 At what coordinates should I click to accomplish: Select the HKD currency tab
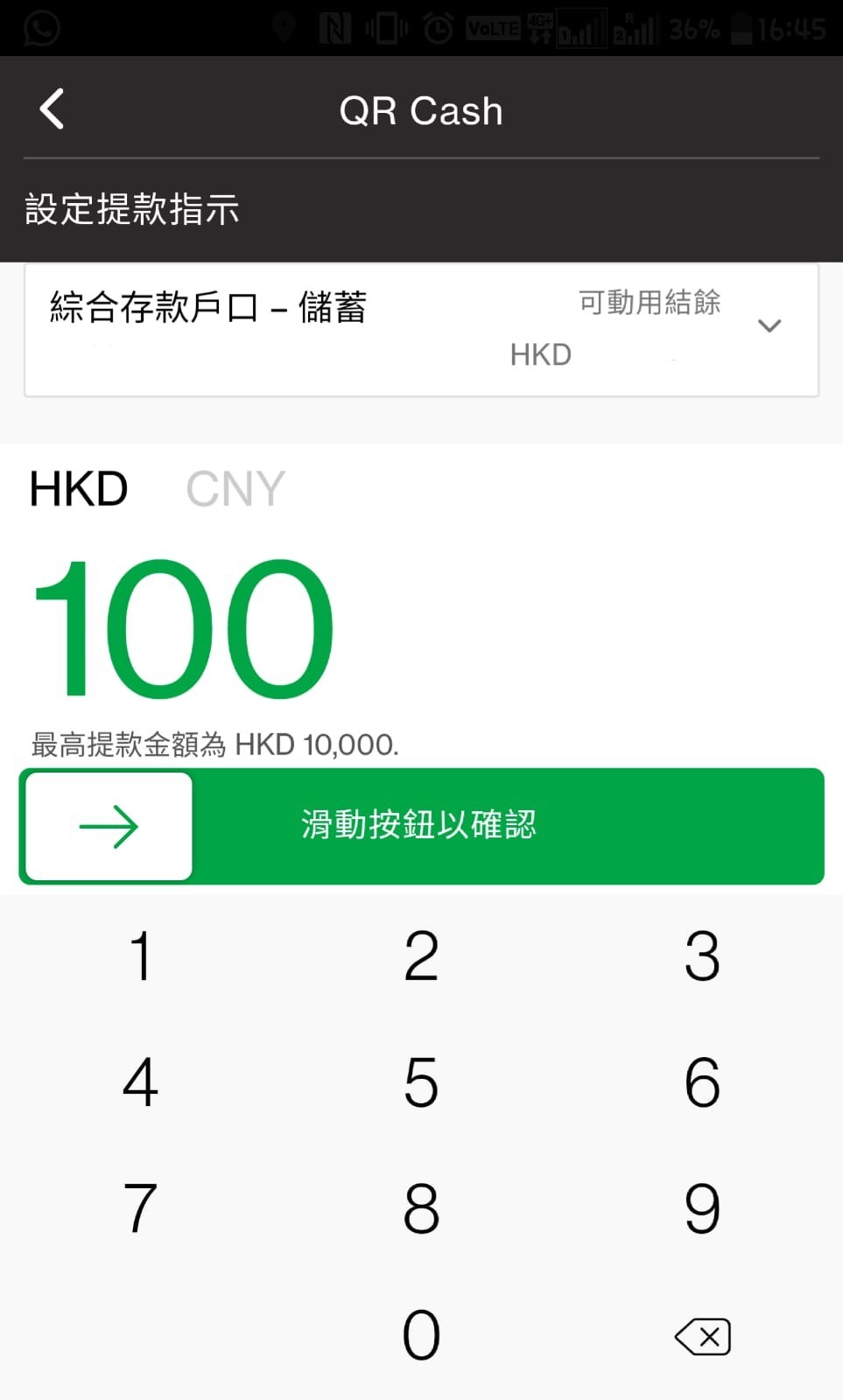(x=77, y=488)
